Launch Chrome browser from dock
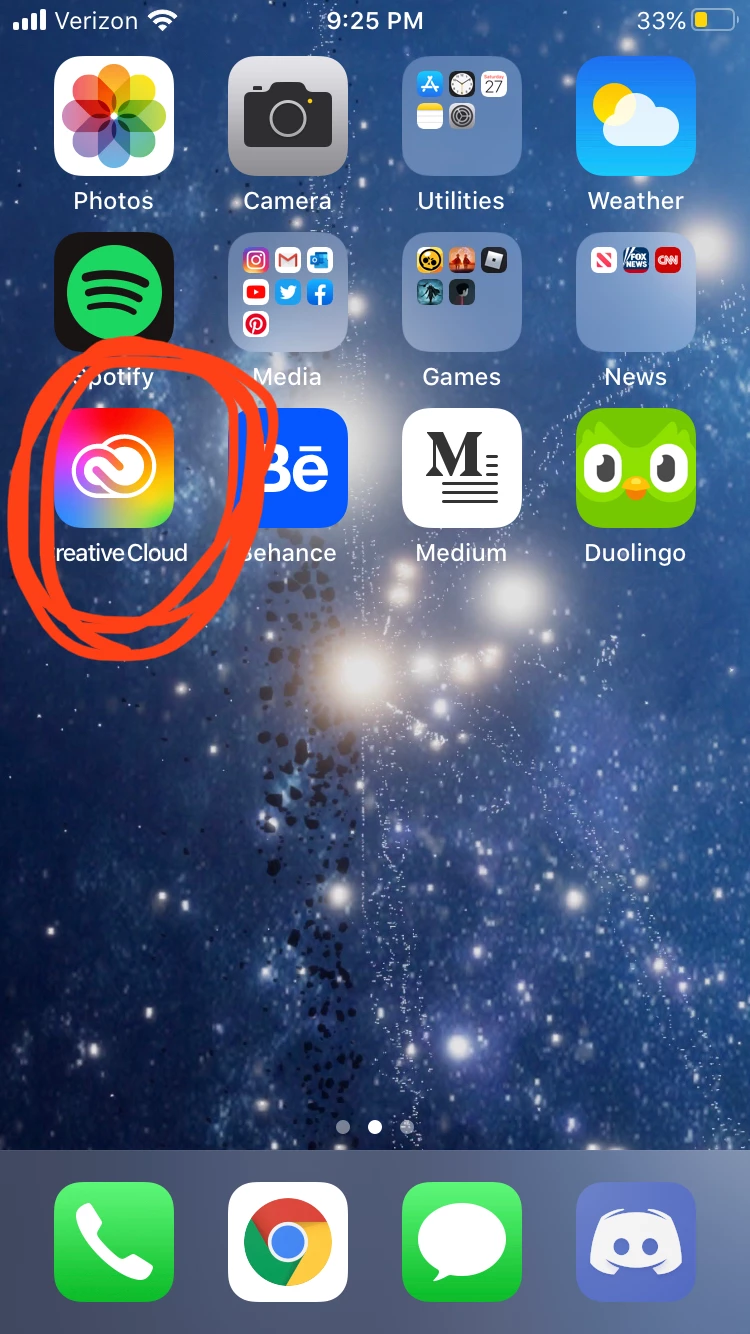The width and height of the screenshot is (750, 1334). pyautogui.click(x=288, y=1241)
